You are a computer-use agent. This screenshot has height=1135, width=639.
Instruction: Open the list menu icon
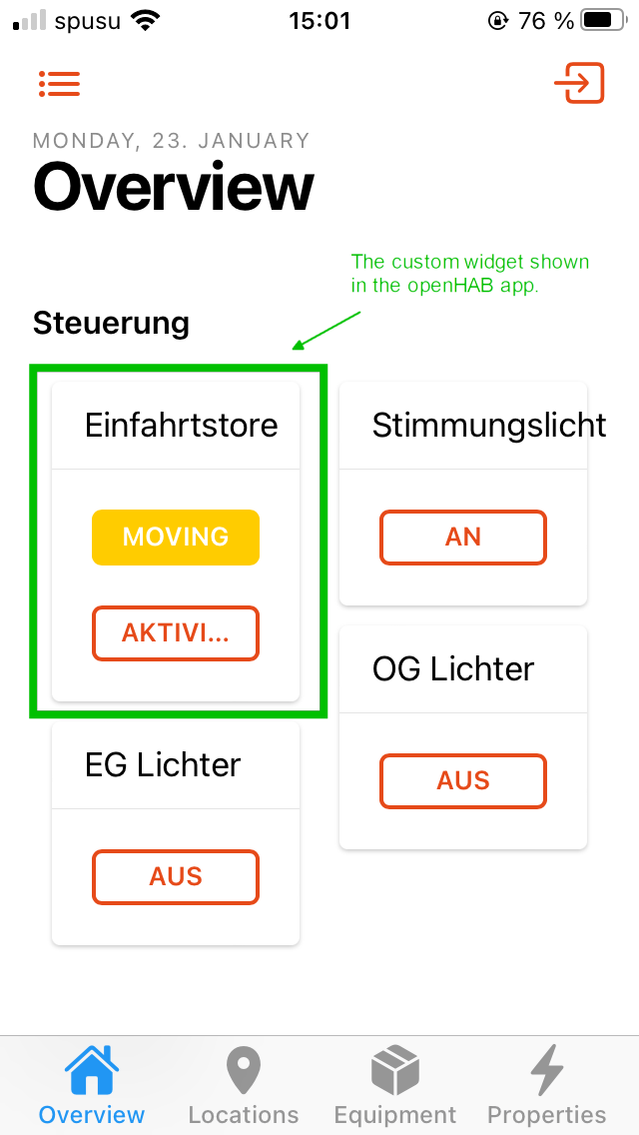(59, 84)
